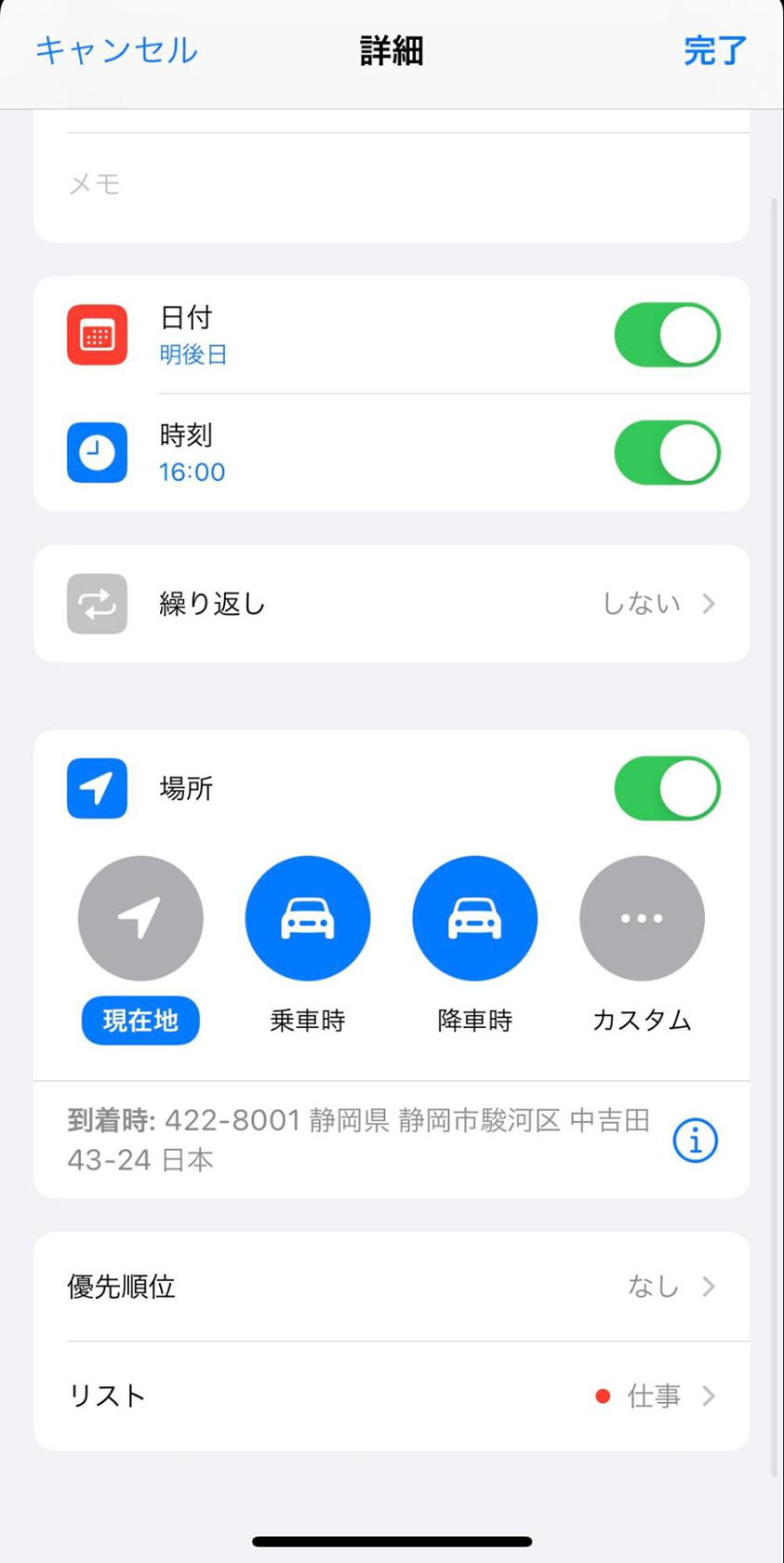
Task: Tap 完了 to save the reminder
Action: pyautogui.click(x=714, y=51)
